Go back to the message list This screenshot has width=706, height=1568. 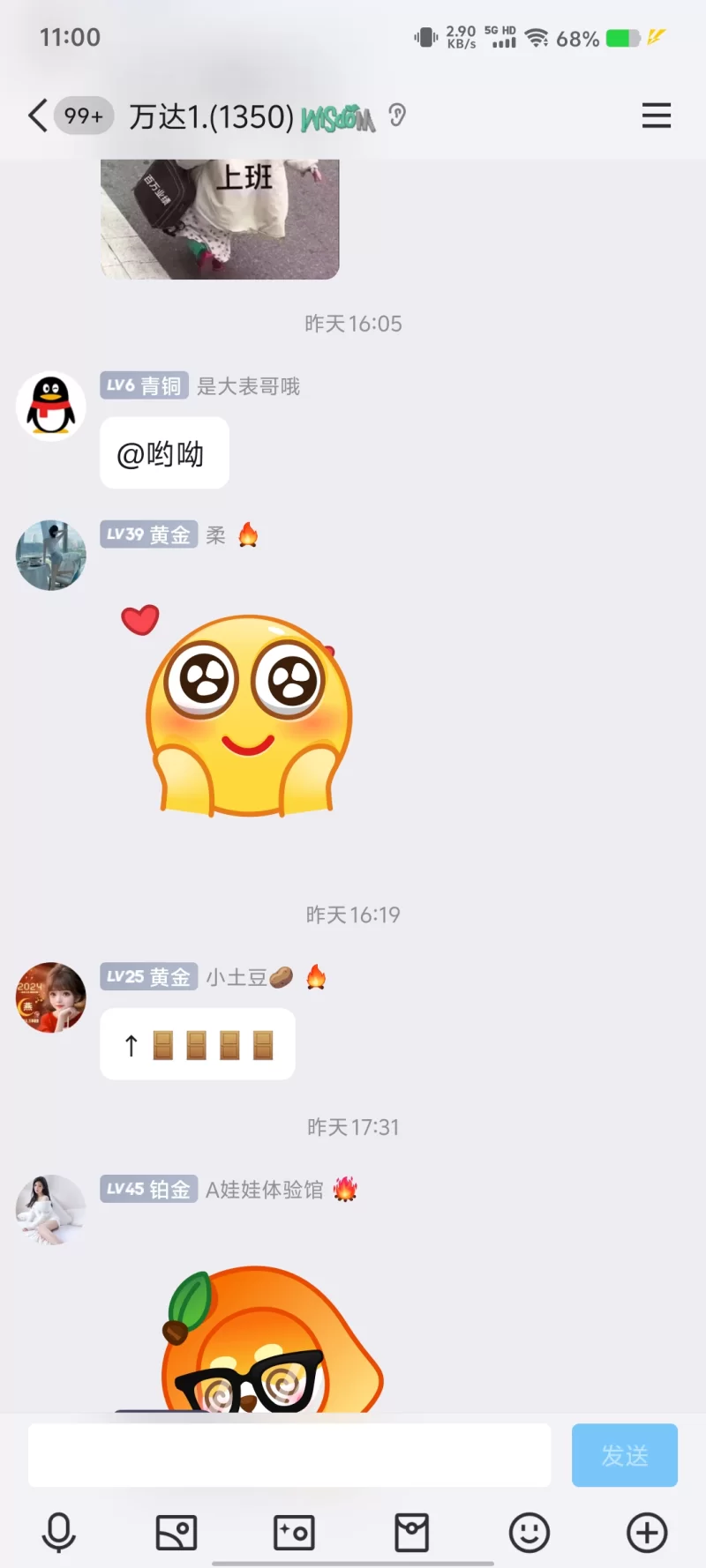[37, 116]
